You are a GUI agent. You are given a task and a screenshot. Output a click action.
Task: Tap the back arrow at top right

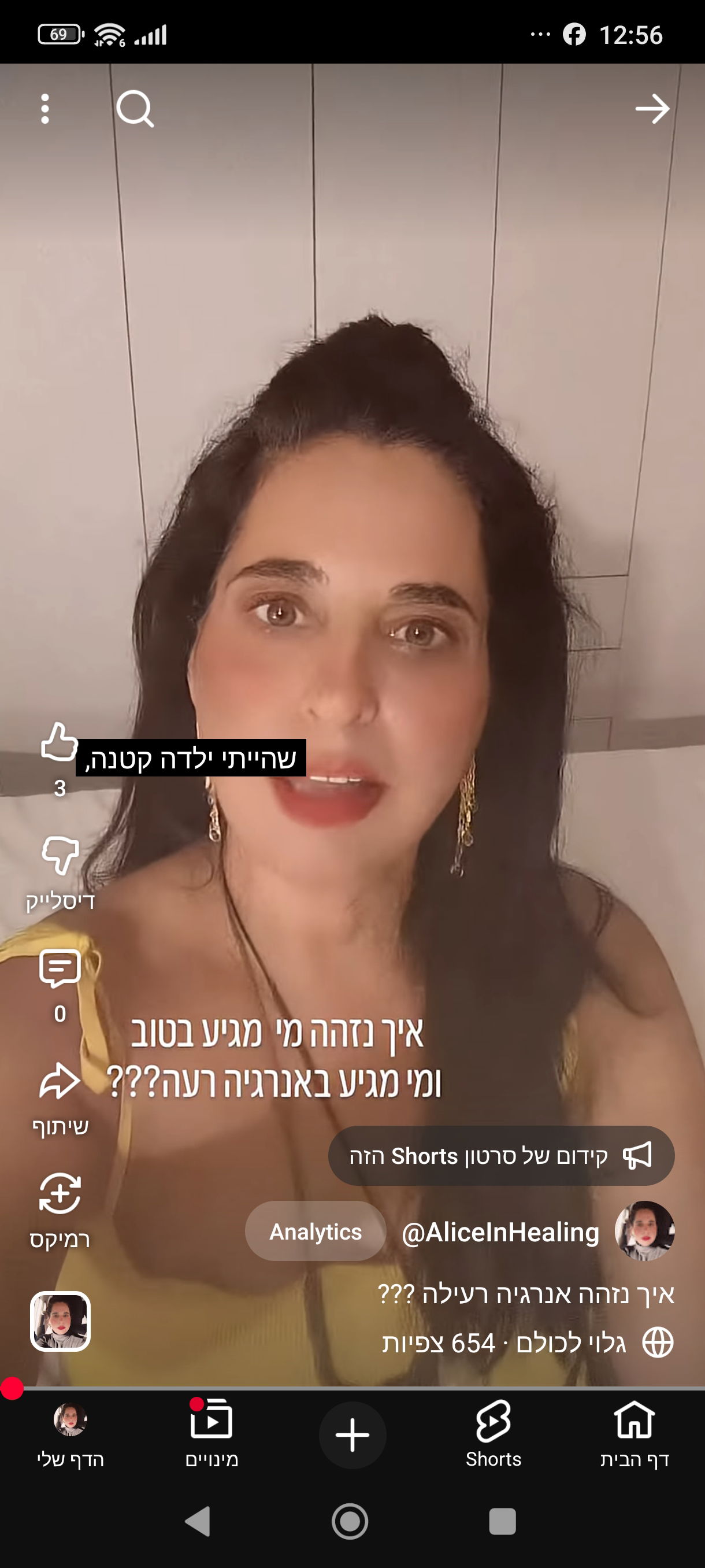(652, 109)
